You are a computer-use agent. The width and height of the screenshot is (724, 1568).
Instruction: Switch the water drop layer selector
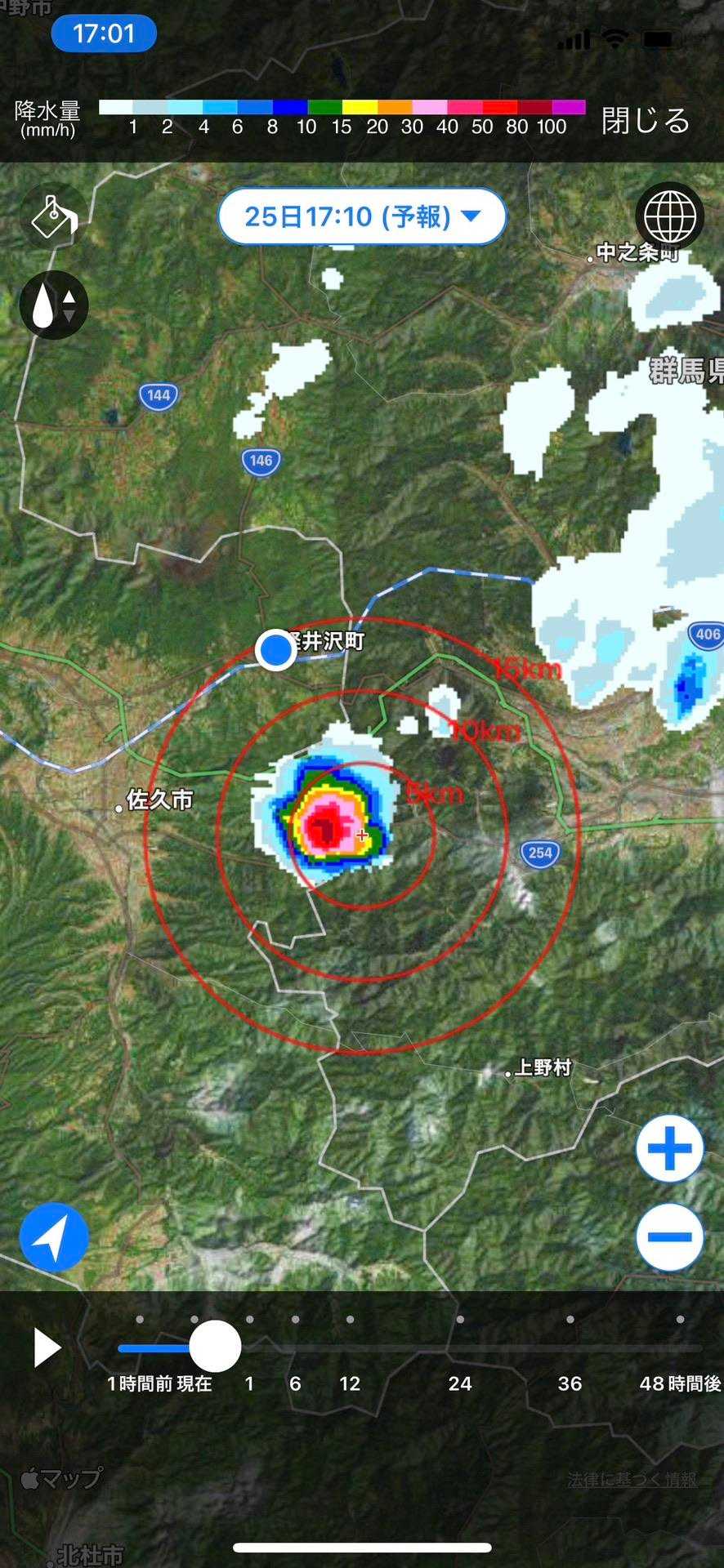pos(53,305)
